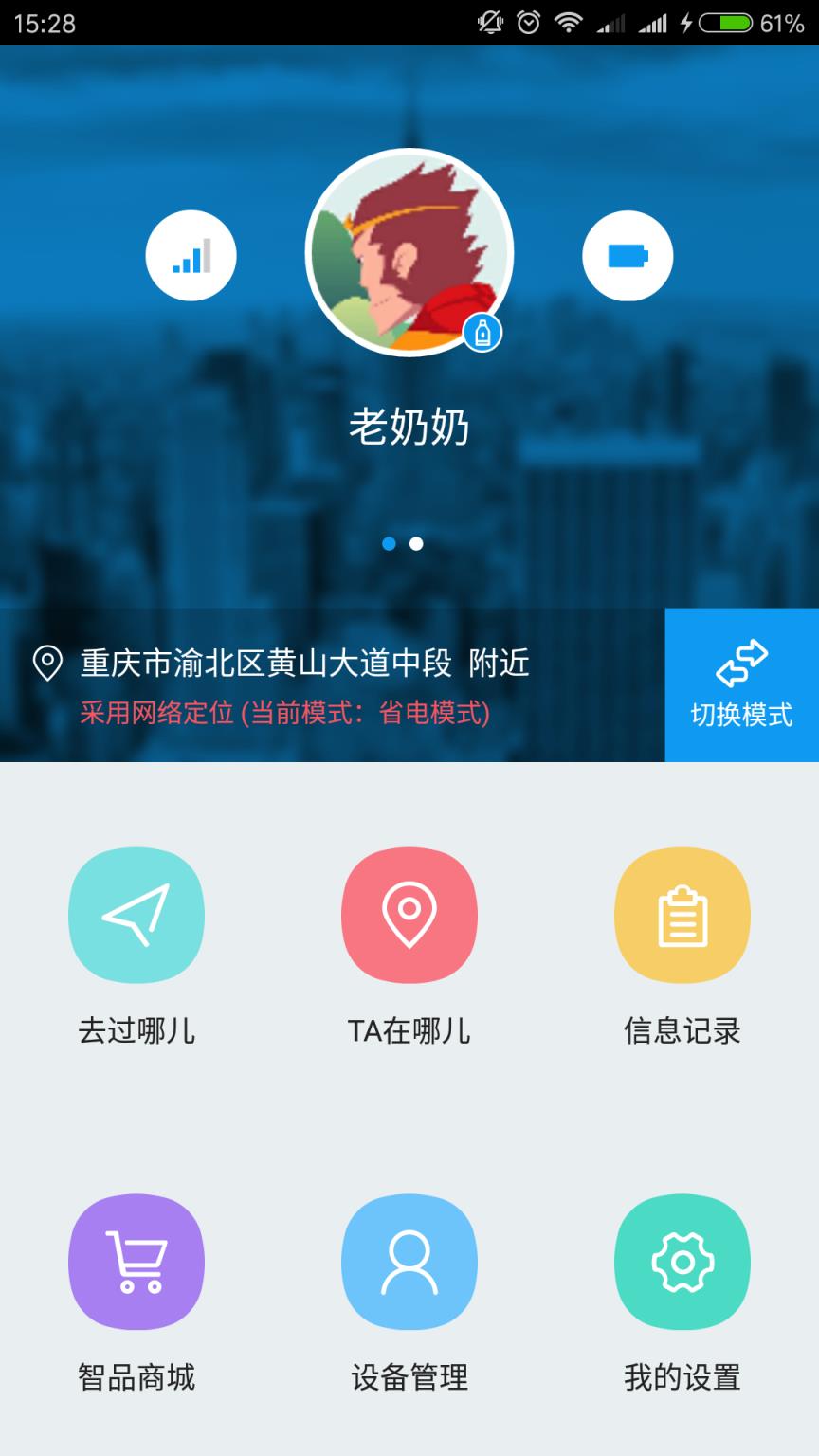Image resolution: width=819 pixels, height=1456 pixels.
Task: Check the device battery status indicator
Action: [628, 255]
